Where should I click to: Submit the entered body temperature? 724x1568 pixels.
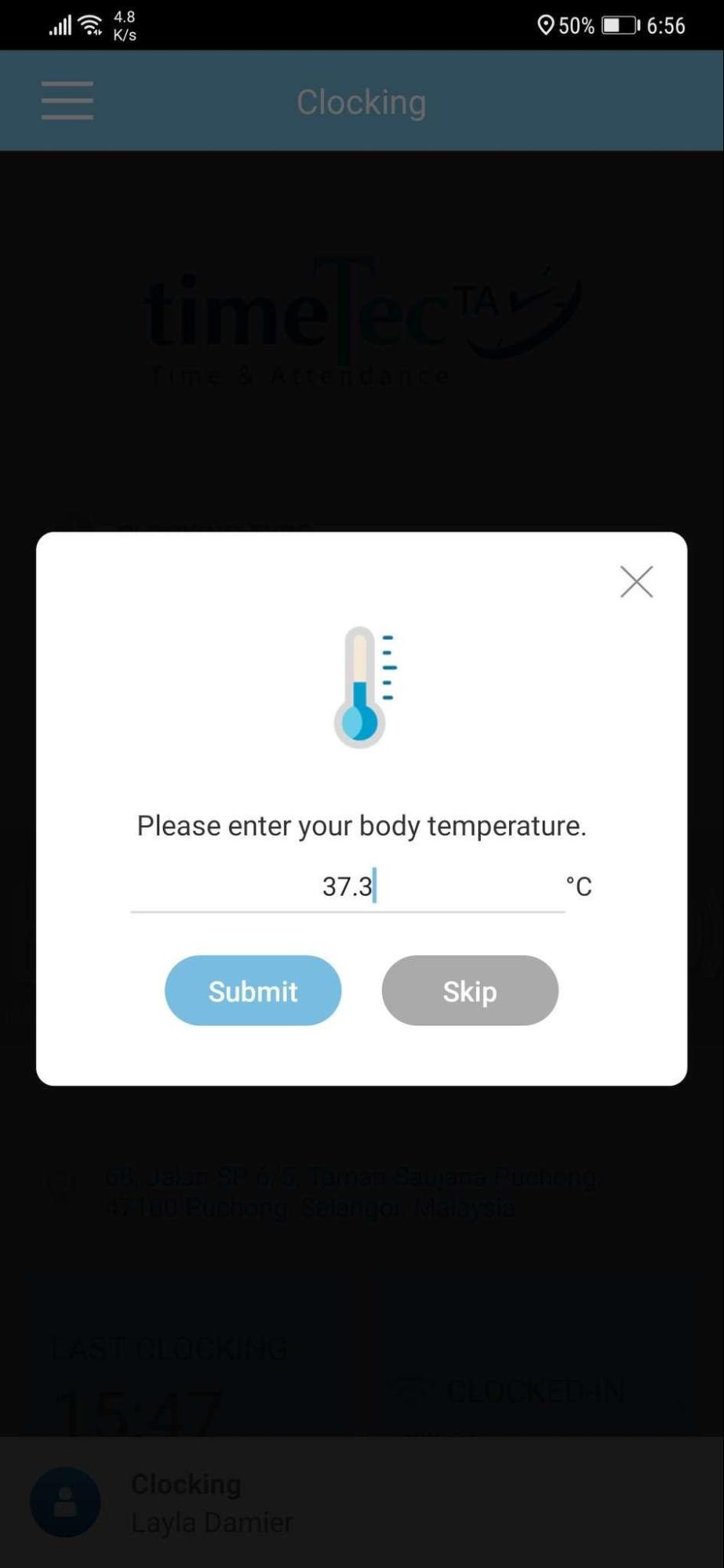pyautogui.click(x=253, y=991)
